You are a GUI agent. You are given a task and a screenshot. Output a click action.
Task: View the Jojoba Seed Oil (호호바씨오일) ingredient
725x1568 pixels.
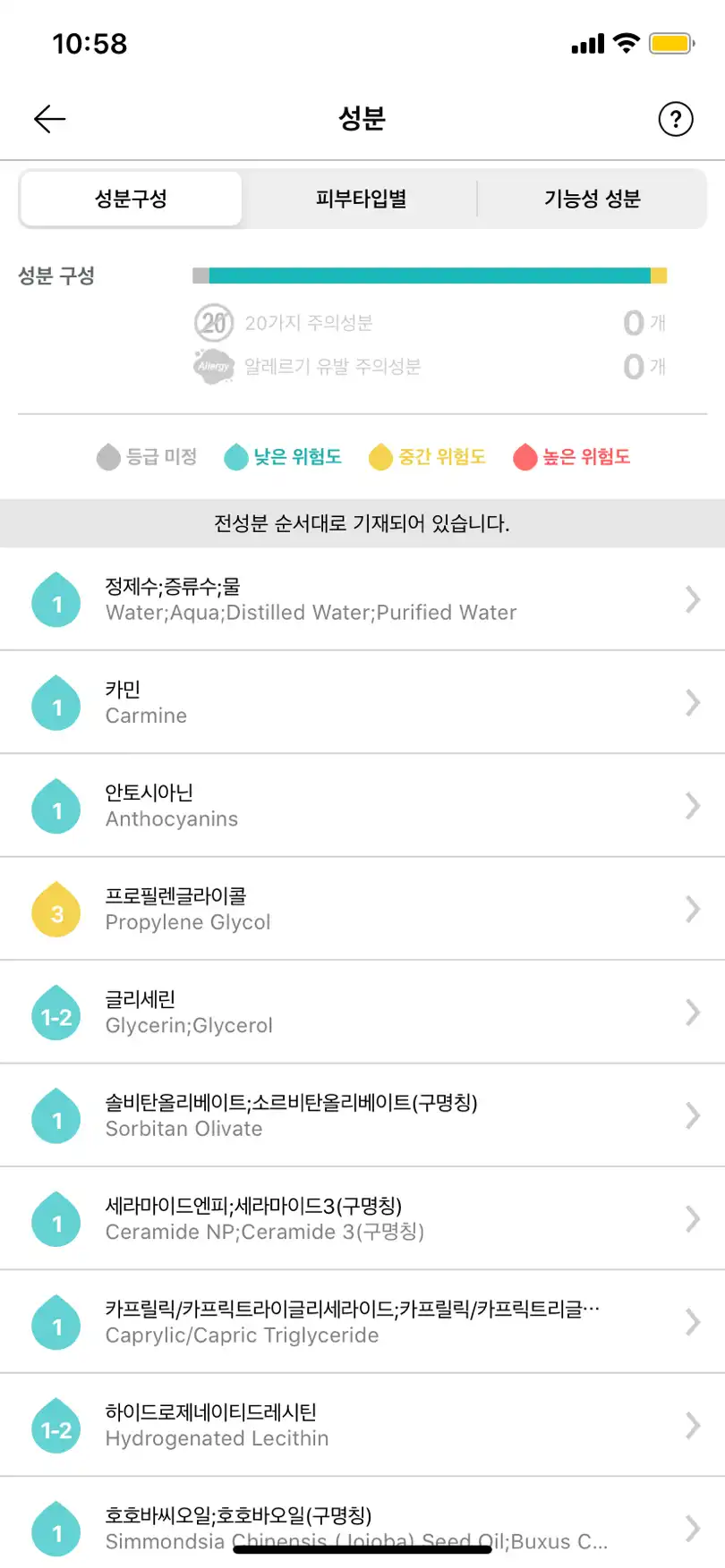pos(362,1521)
